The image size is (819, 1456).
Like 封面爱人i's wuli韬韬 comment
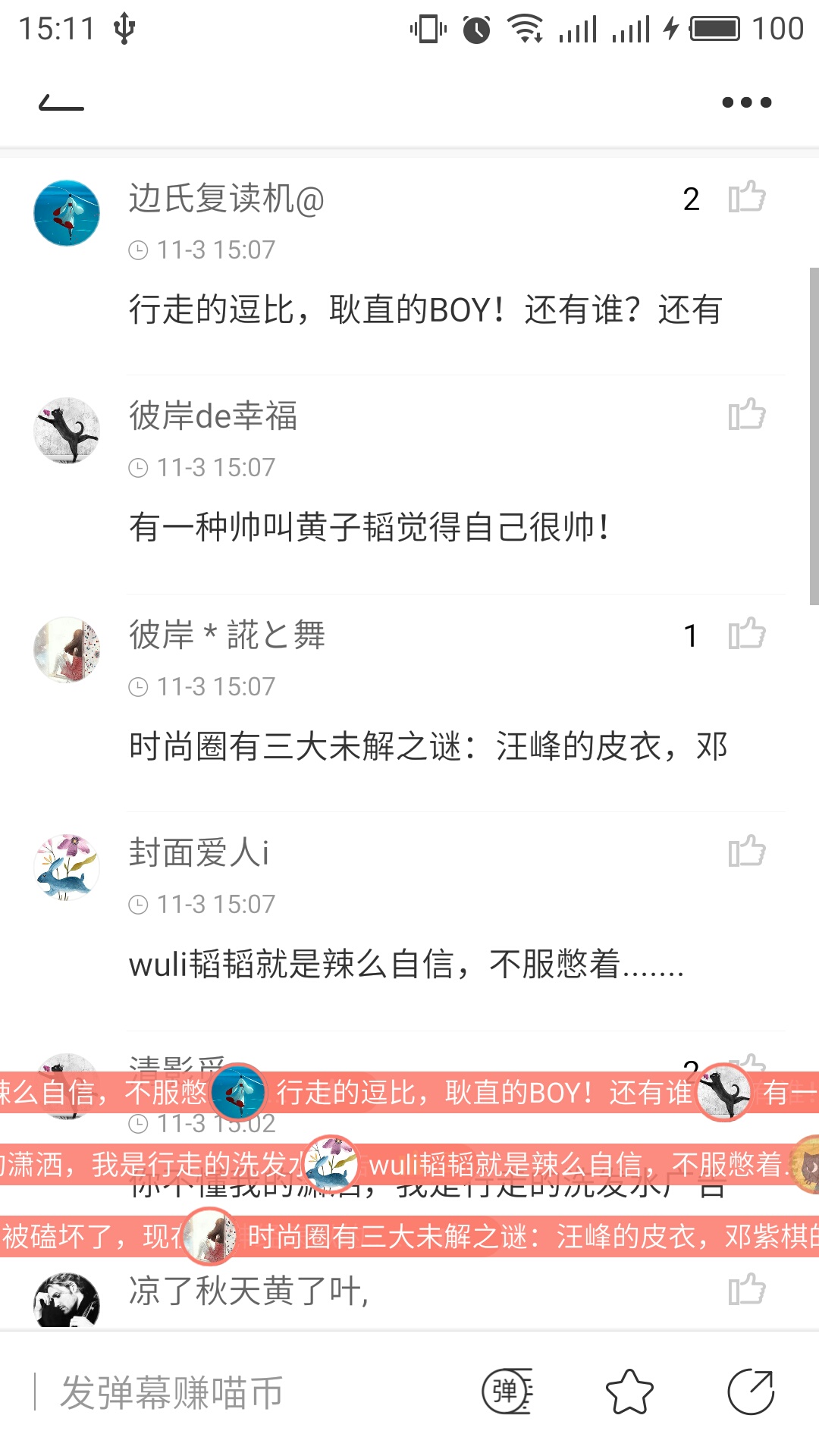747,851
